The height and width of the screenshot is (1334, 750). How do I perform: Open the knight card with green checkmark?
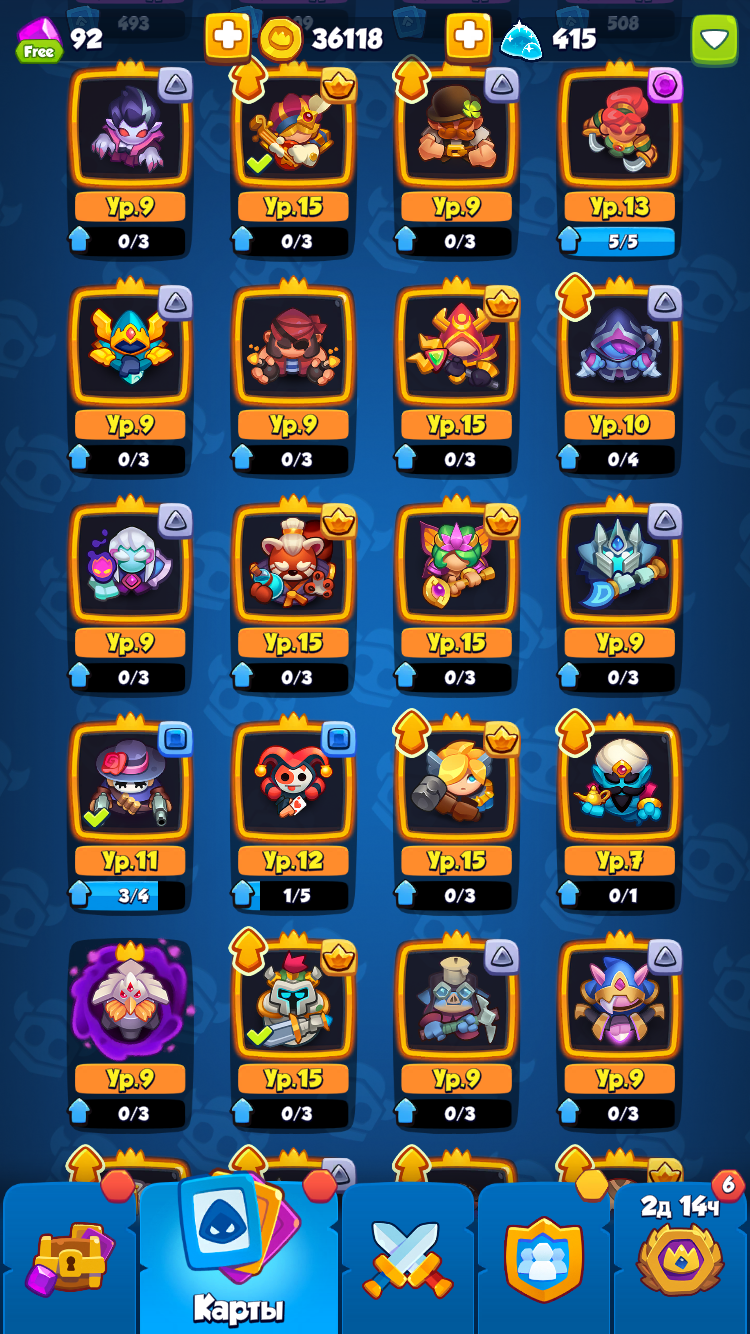pos(293,1032)
